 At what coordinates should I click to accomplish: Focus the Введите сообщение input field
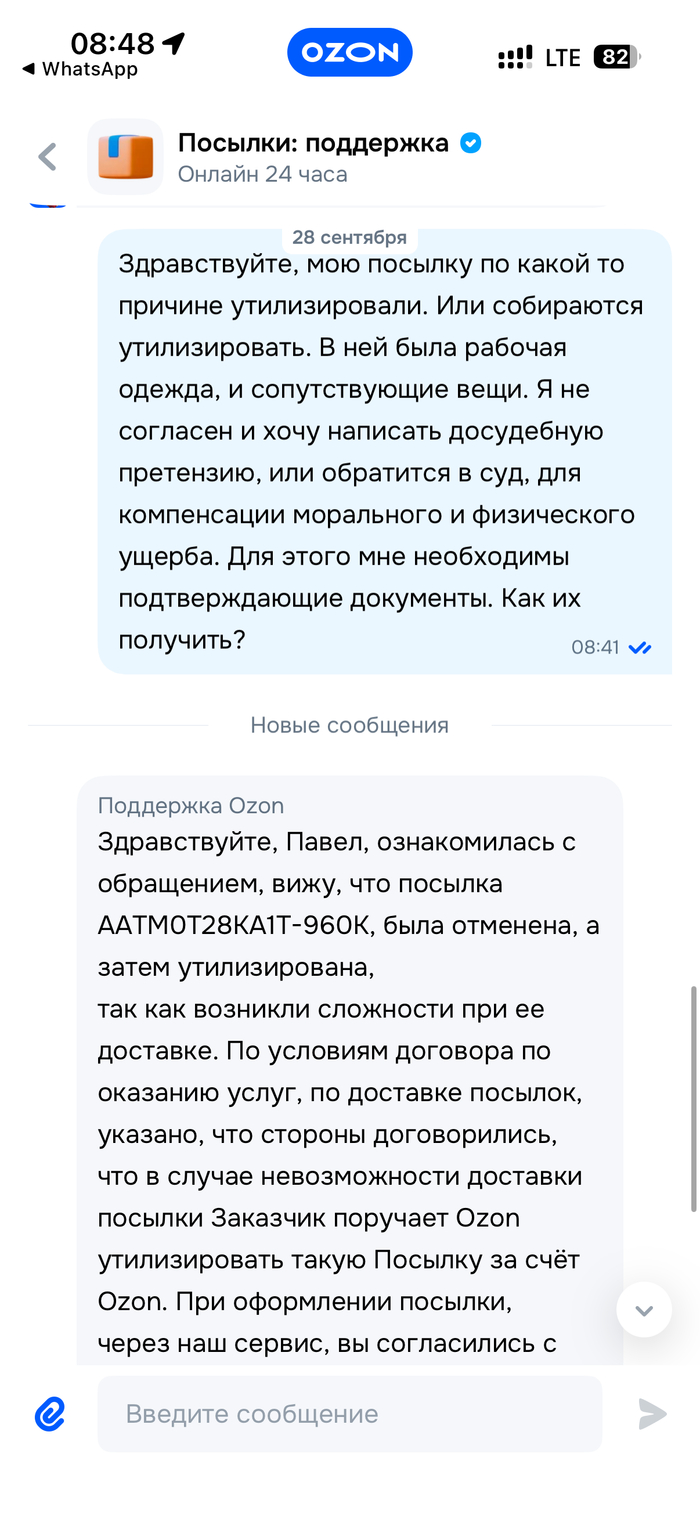click(x=350, y=1413)
